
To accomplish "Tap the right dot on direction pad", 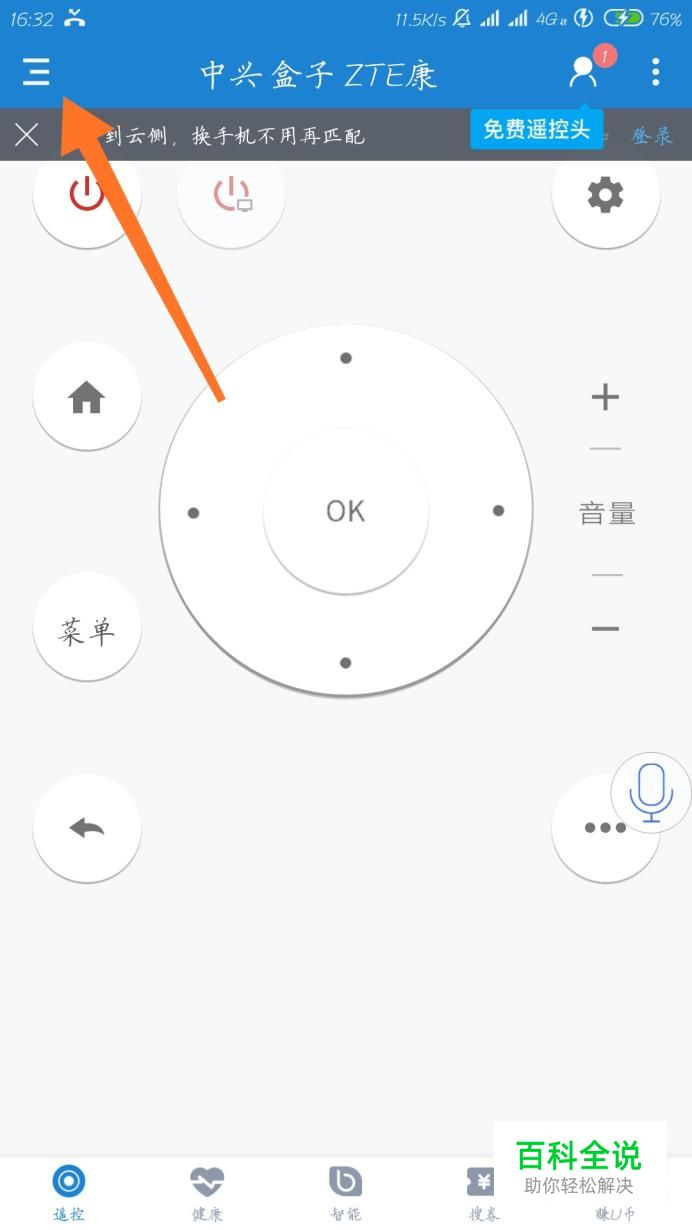I will pos(498,511).
